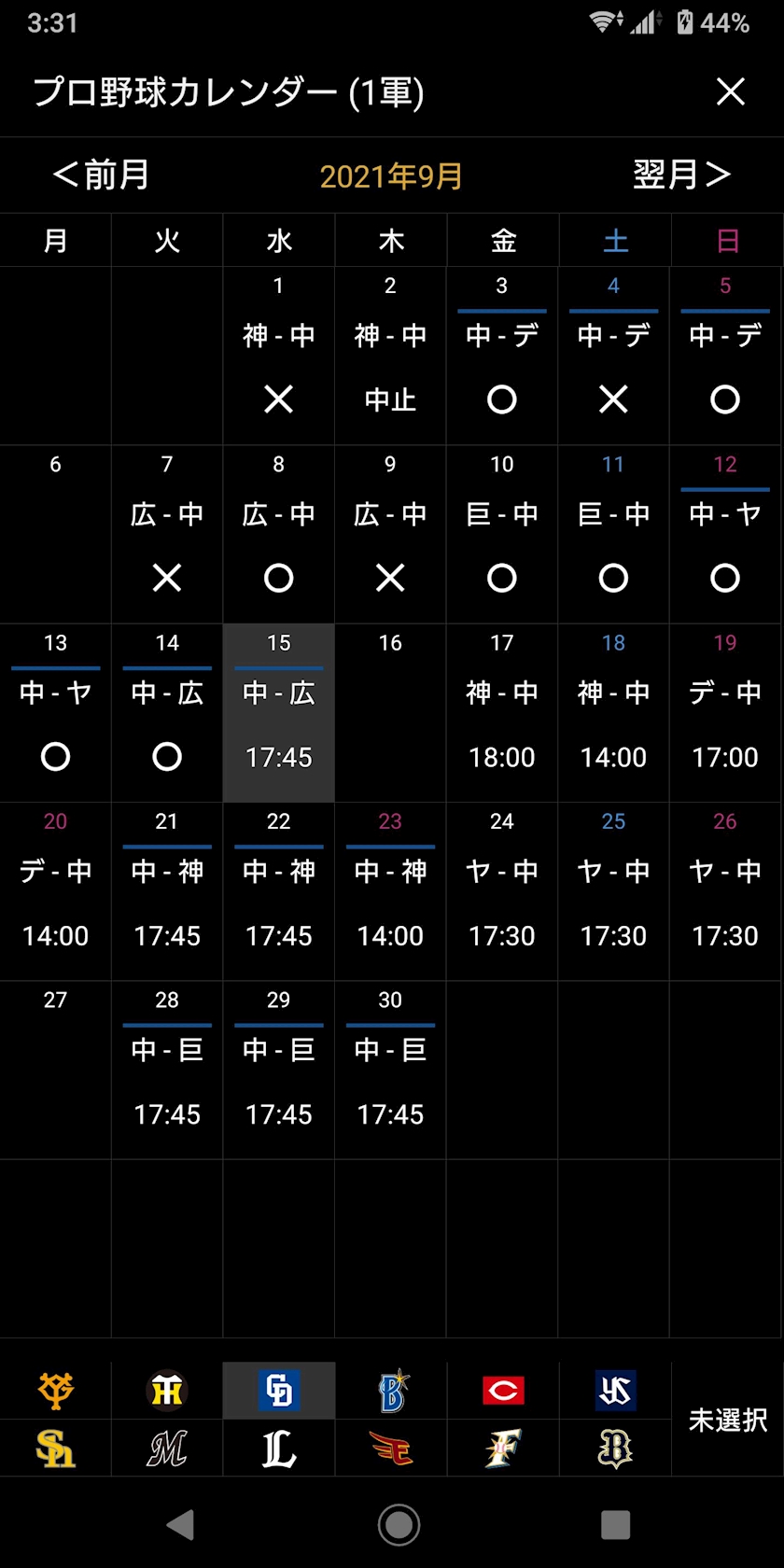Select the Orix Buffaloes team logo

[x=615, y=1449]
